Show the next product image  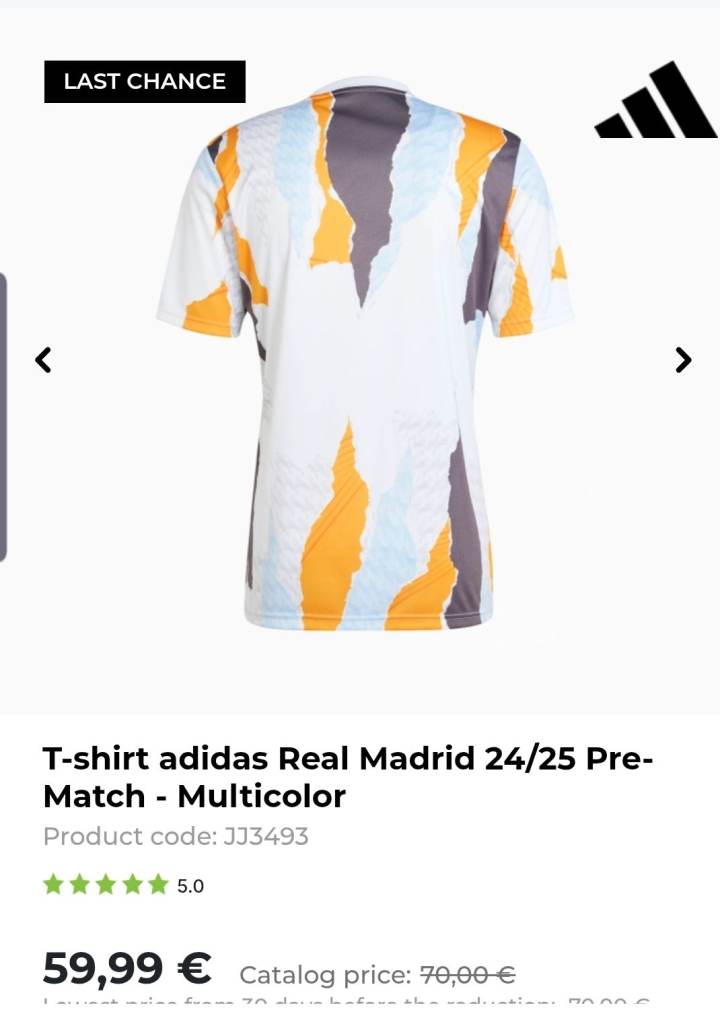[x=683, y=360]
